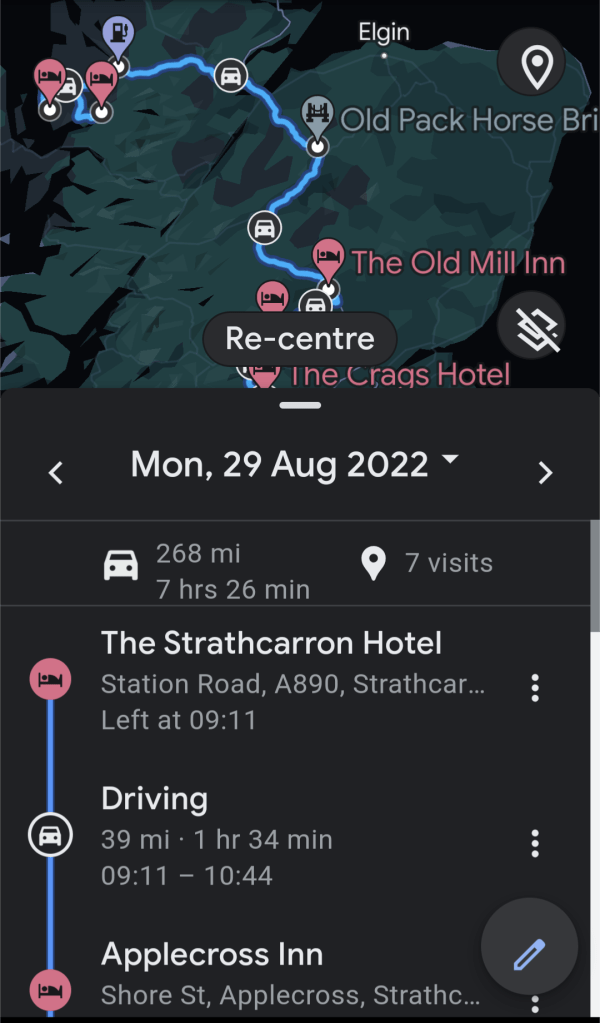Go to the next day

(x=545, y=473)
